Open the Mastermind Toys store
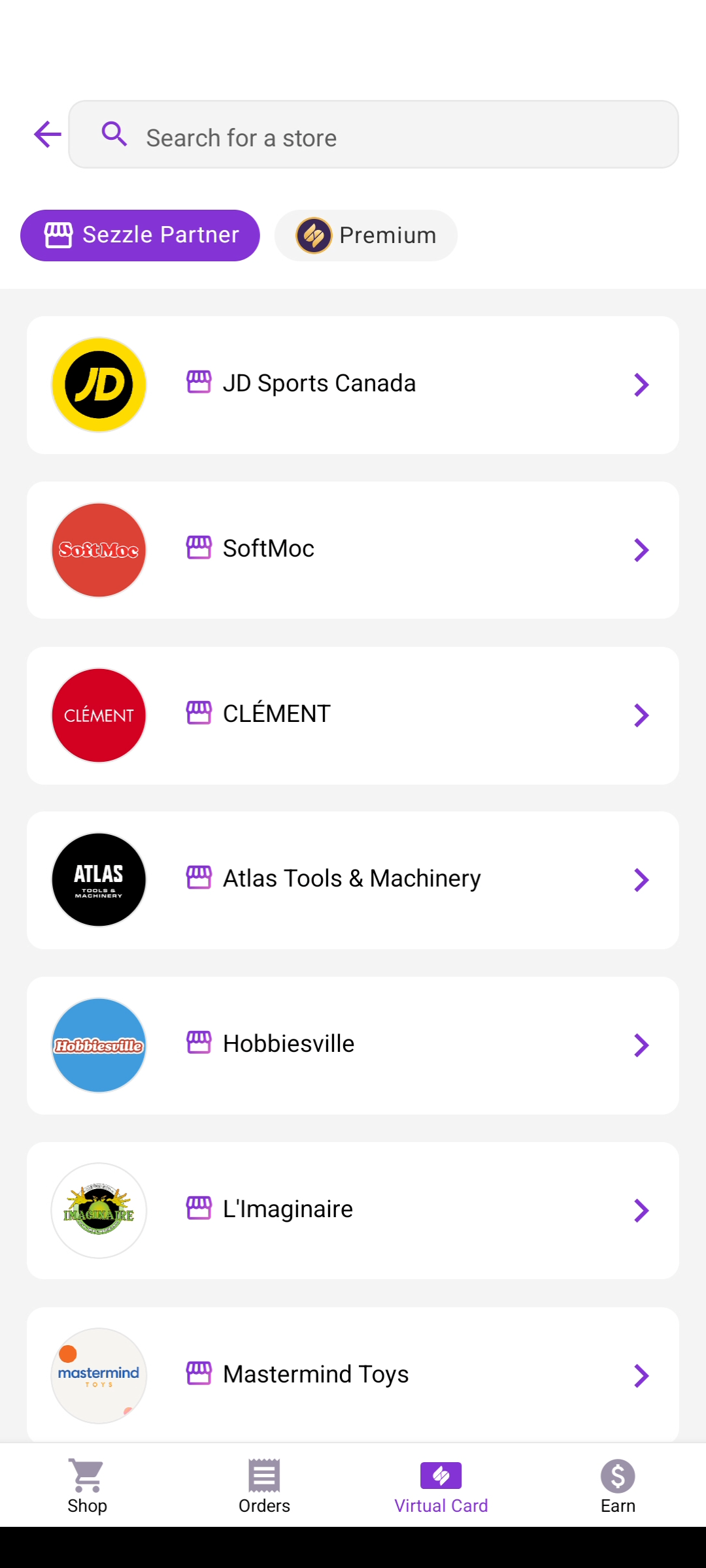The image size is (706, 1568). pos(353,1375)
